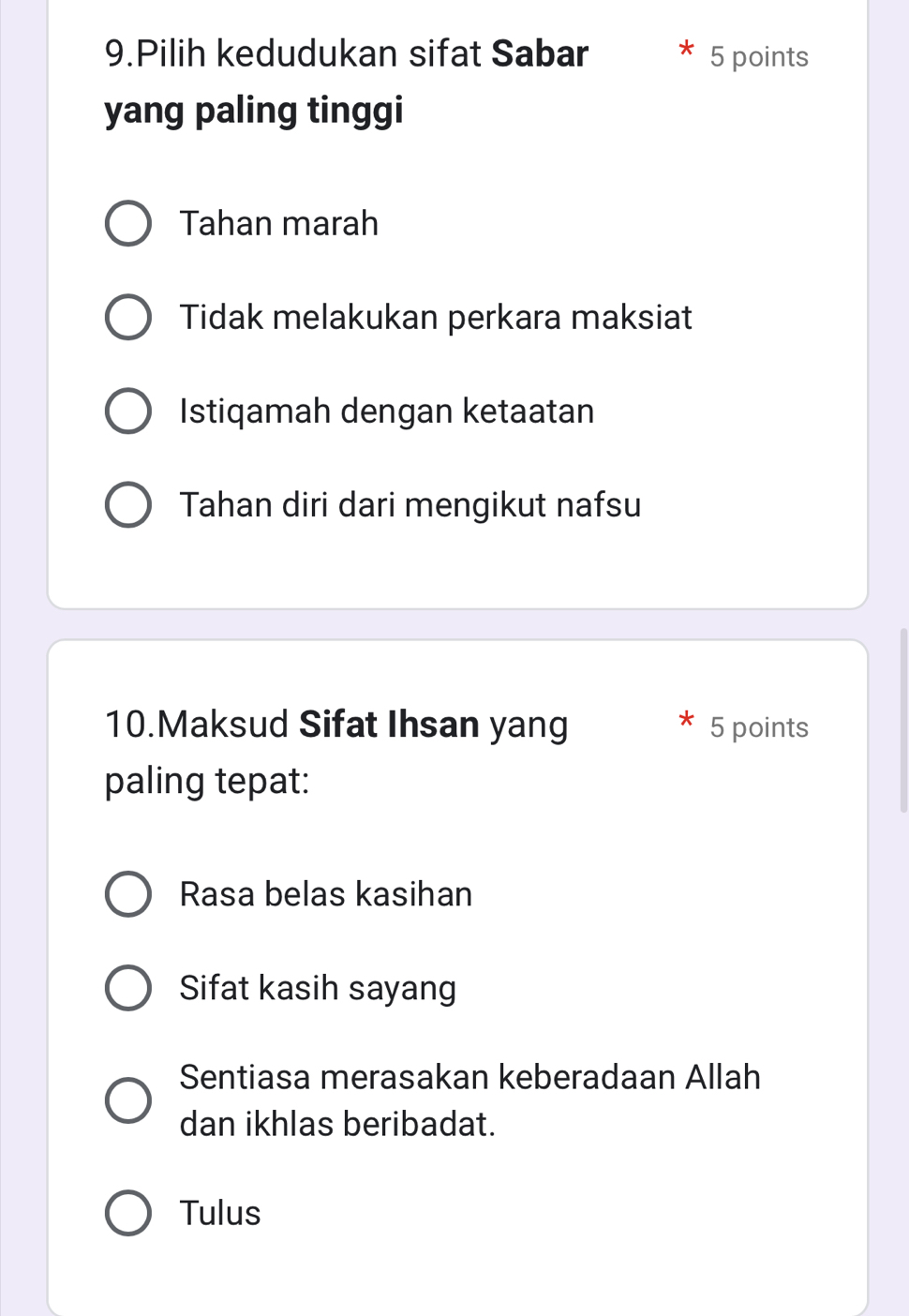Click the "Sabar" bold word
This screenshot has height=1316, width=909.
pos(541,53)
